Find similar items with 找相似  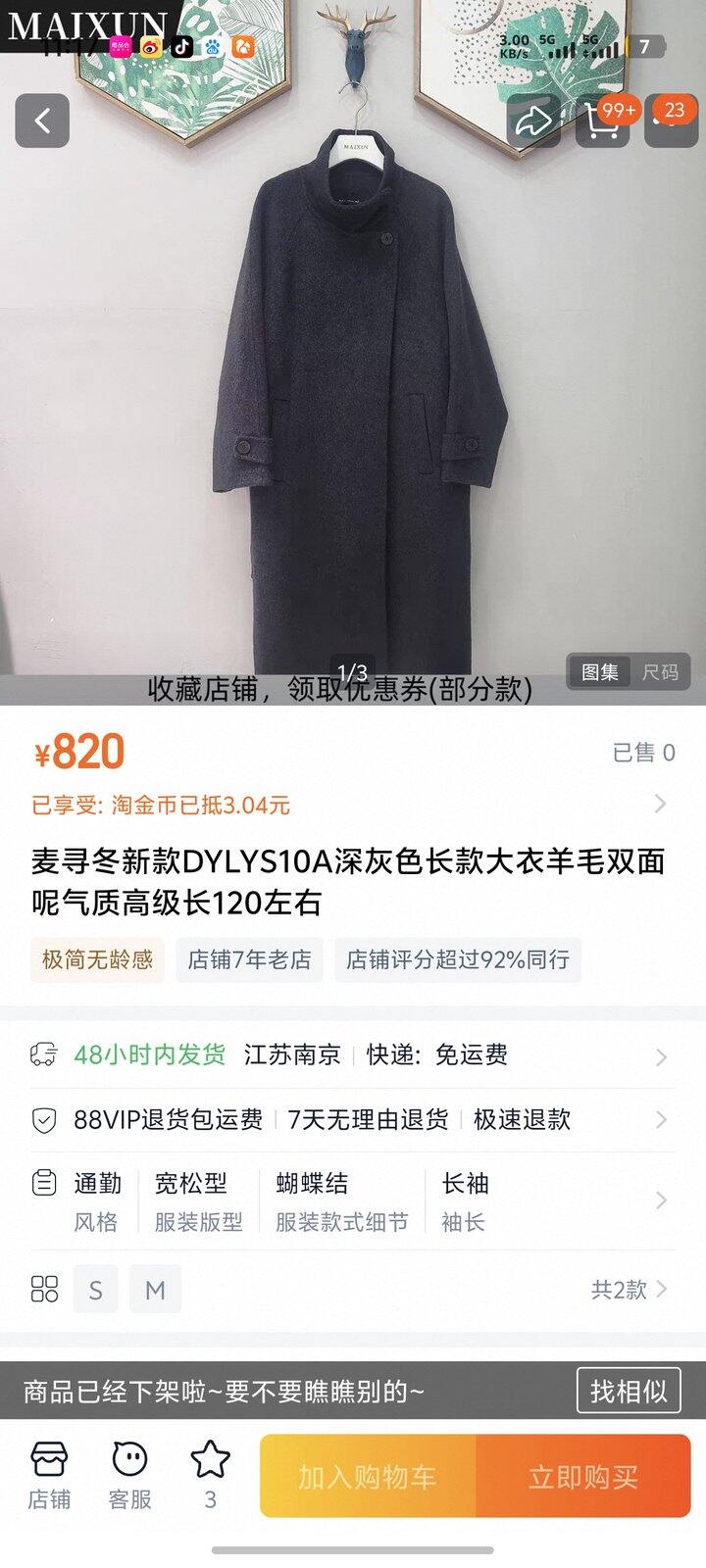click(628, 1391)
